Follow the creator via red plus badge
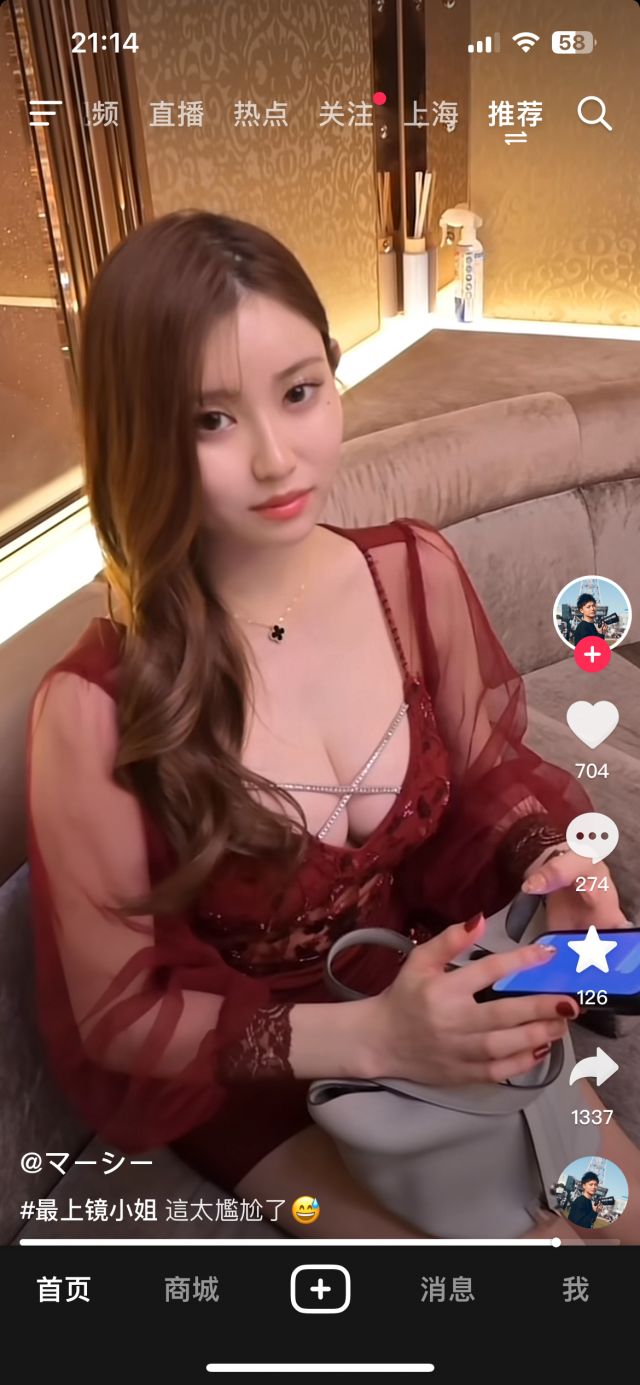The height and width of the screenshot is (1385, 640). 592,655
